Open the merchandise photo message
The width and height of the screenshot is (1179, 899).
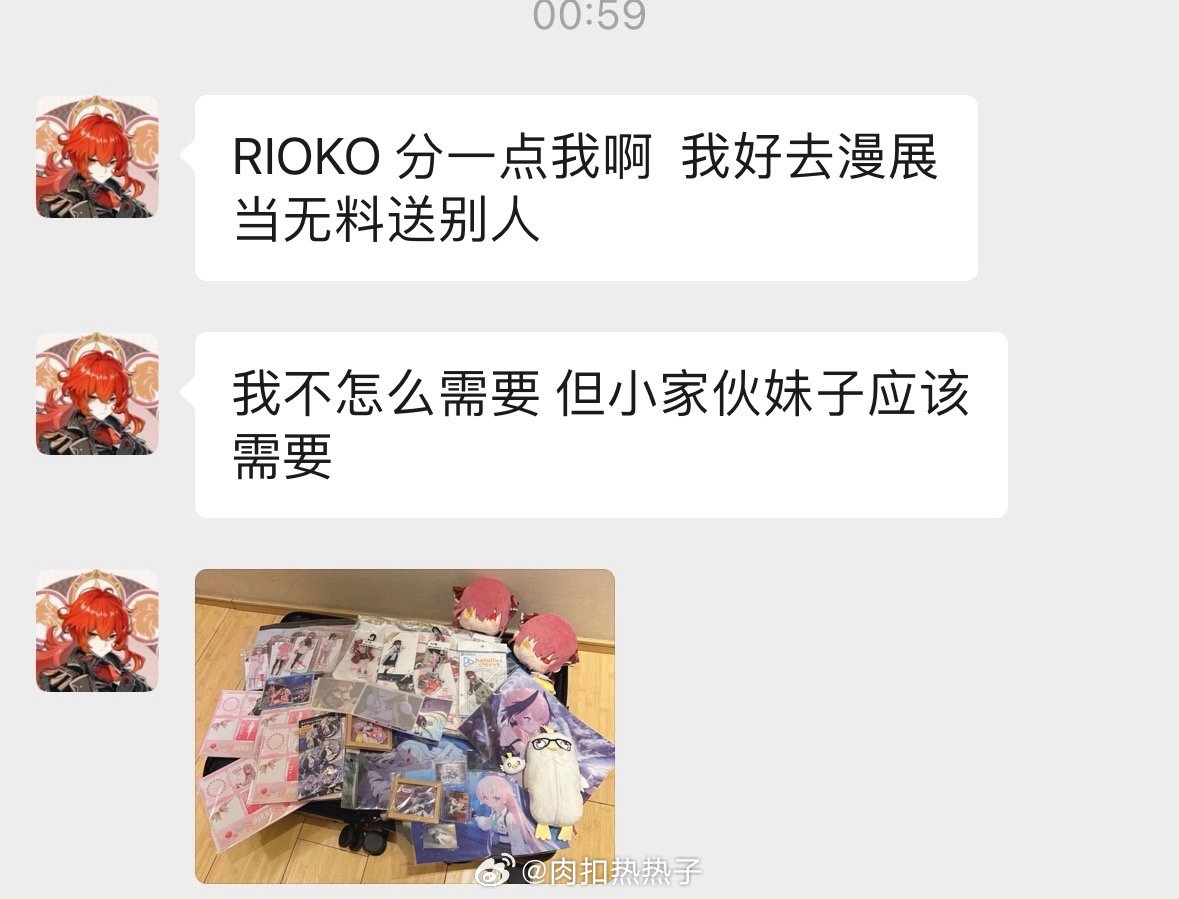404,725
